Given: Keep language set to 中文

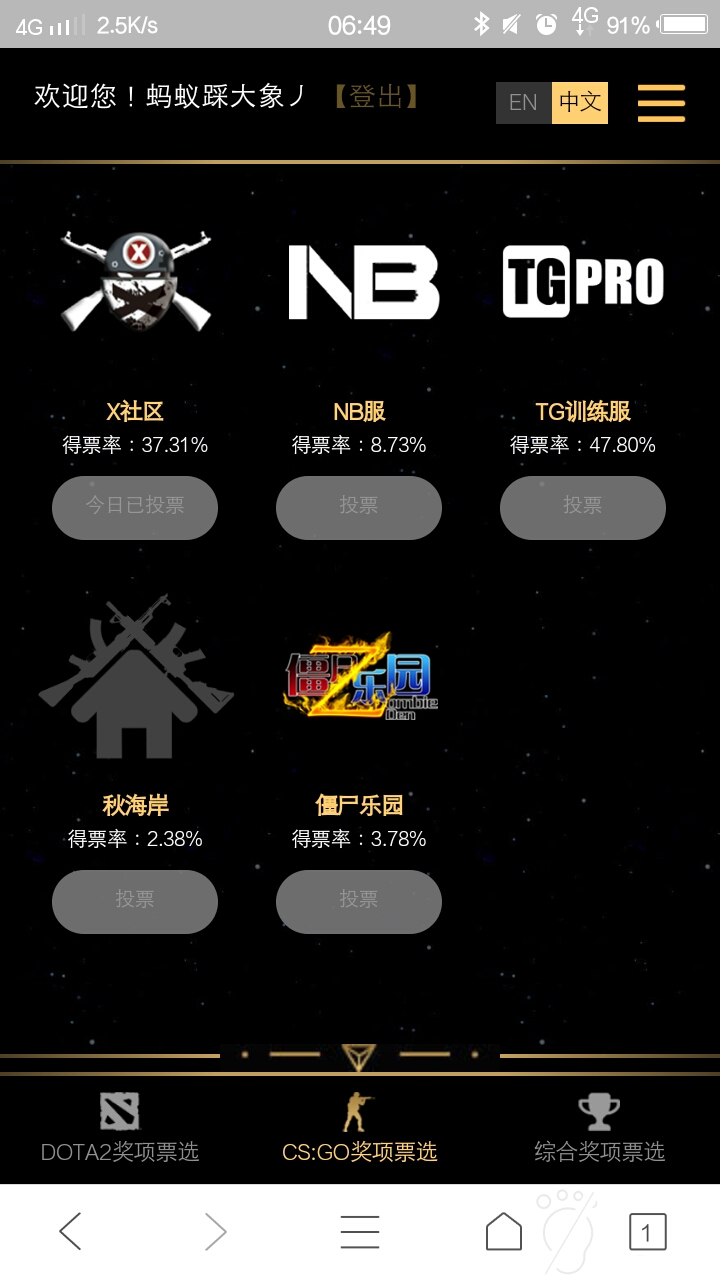Looking at the screenshot, I should [578, 102].
